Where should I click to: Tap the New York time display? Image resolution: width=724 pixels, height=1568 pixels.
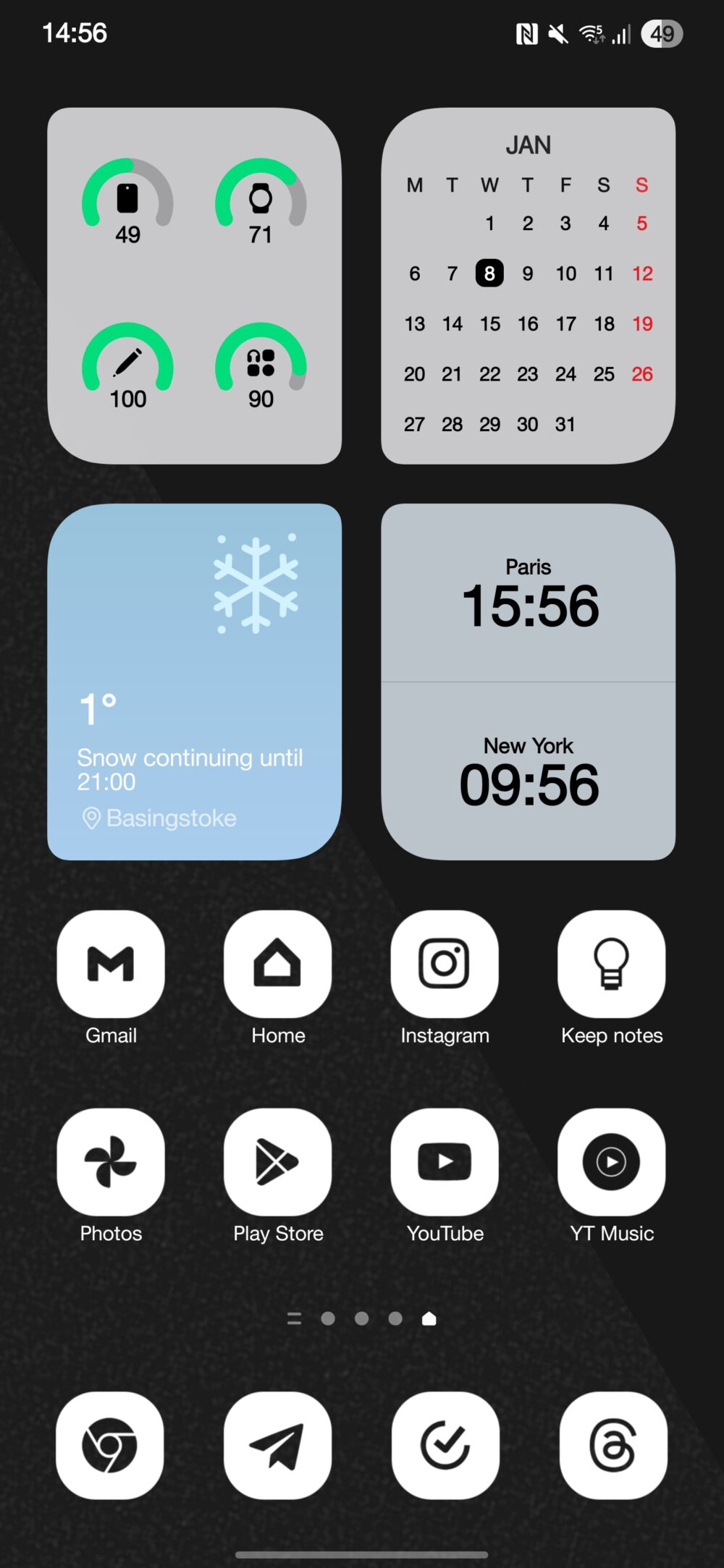point(529,769)
